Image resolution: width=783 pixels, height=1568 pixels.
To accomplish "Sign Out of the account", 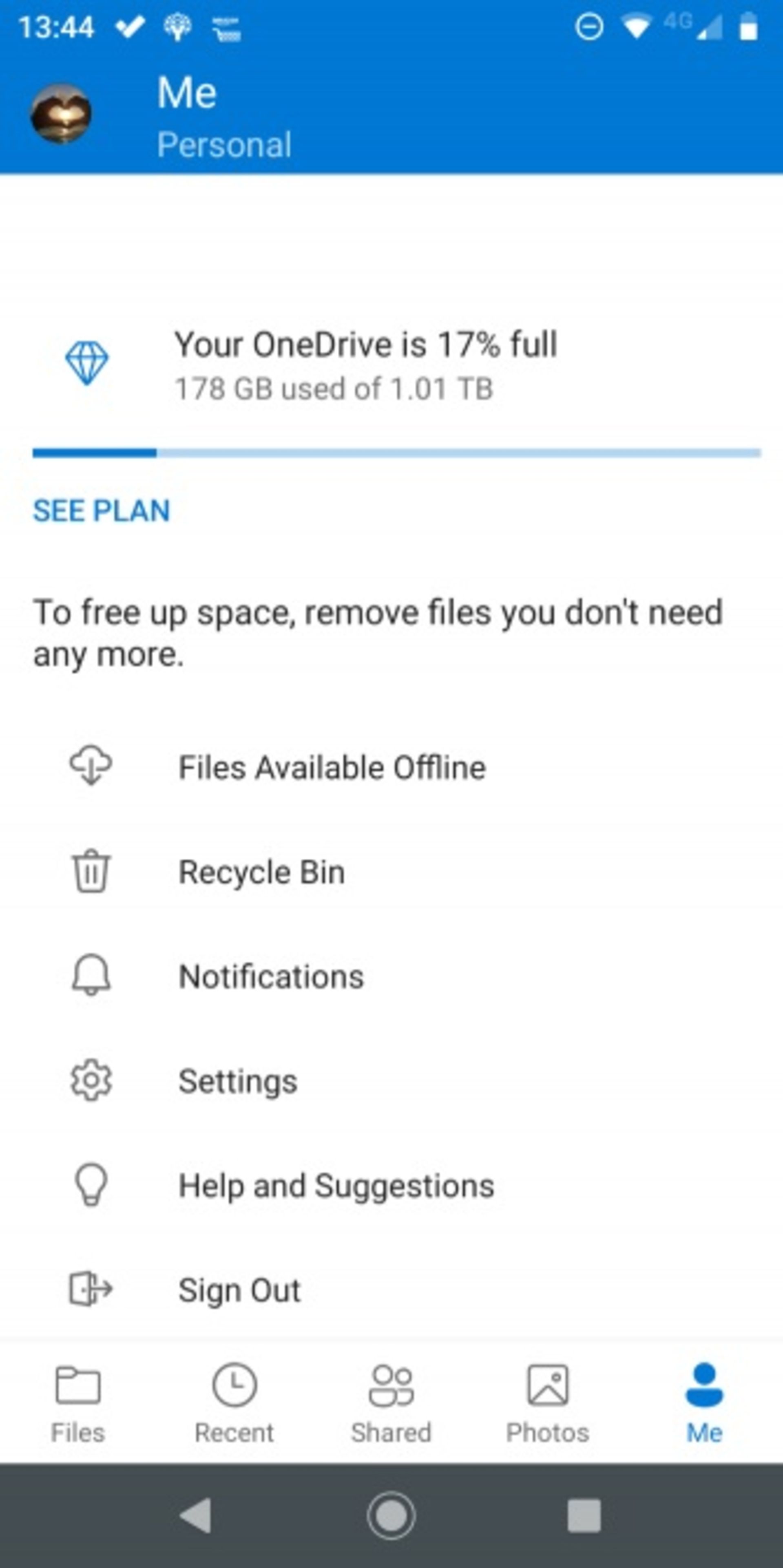I will point(239,1290).
